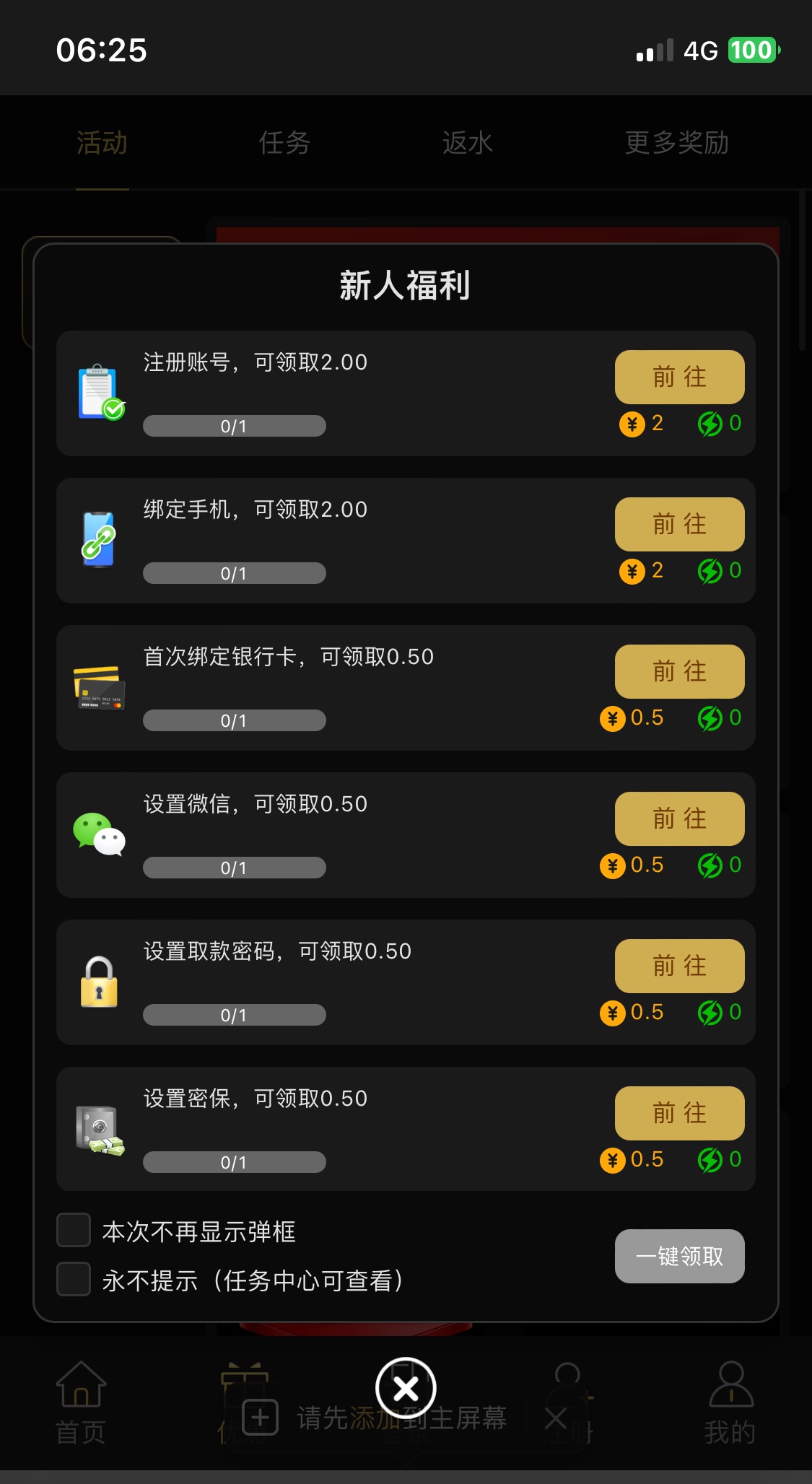This screenshot has width=812, height=1484.
Task: Switch to the 任务 tab
Action: 284,143
